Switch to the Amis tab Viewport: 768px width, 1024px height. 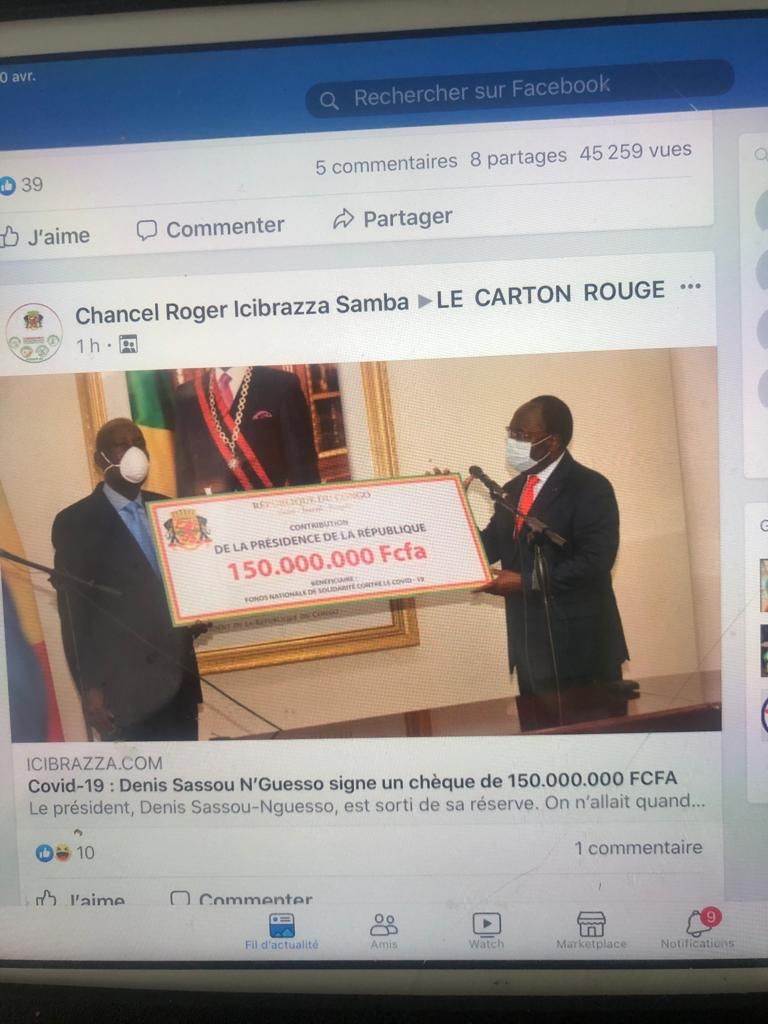pyautogui.click(x=384, y=930)
